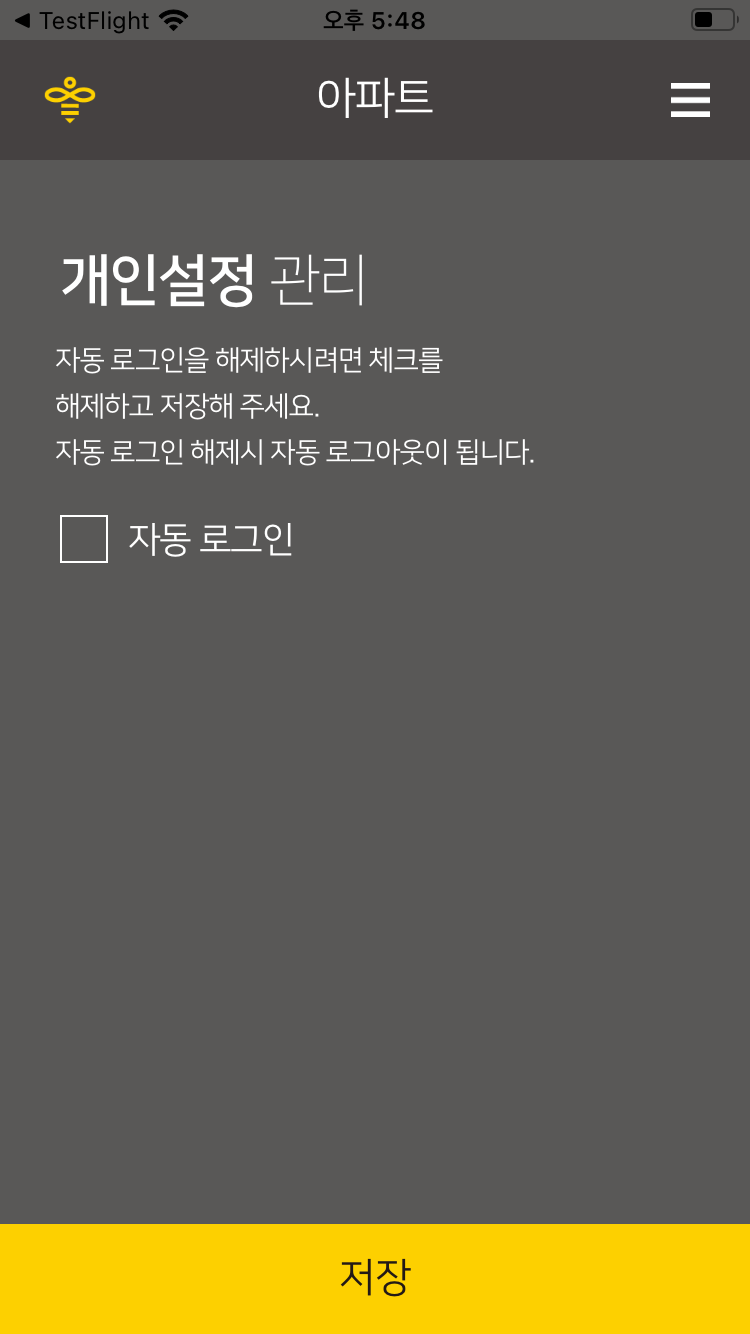Screen dimensions: 750x1334
Task: Toggle the empty checkbox next to 자동 로그인
Action: point(83,540)
